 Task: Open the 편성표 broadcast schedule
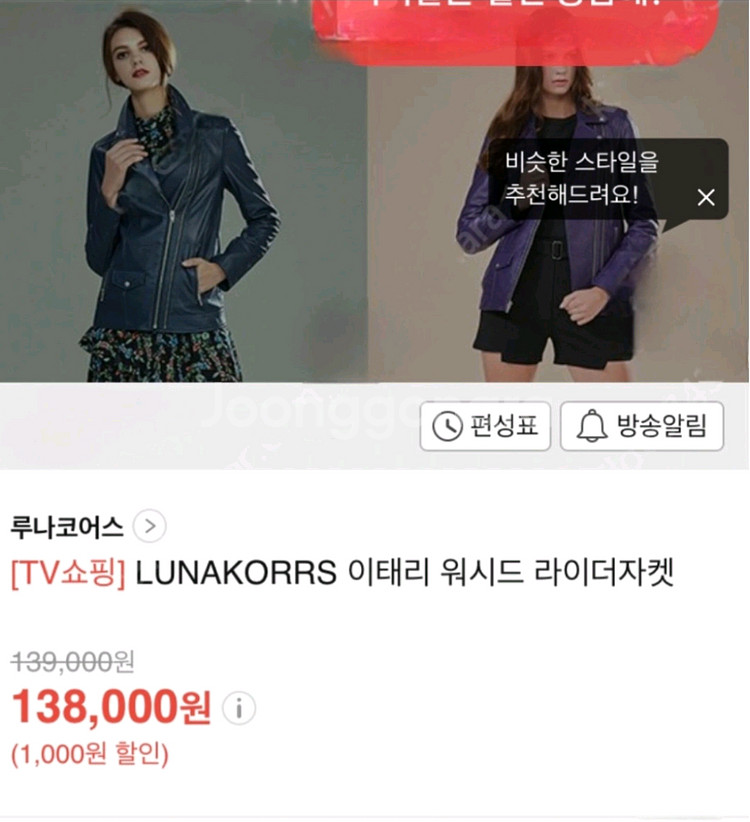click(x=485, y=427)
